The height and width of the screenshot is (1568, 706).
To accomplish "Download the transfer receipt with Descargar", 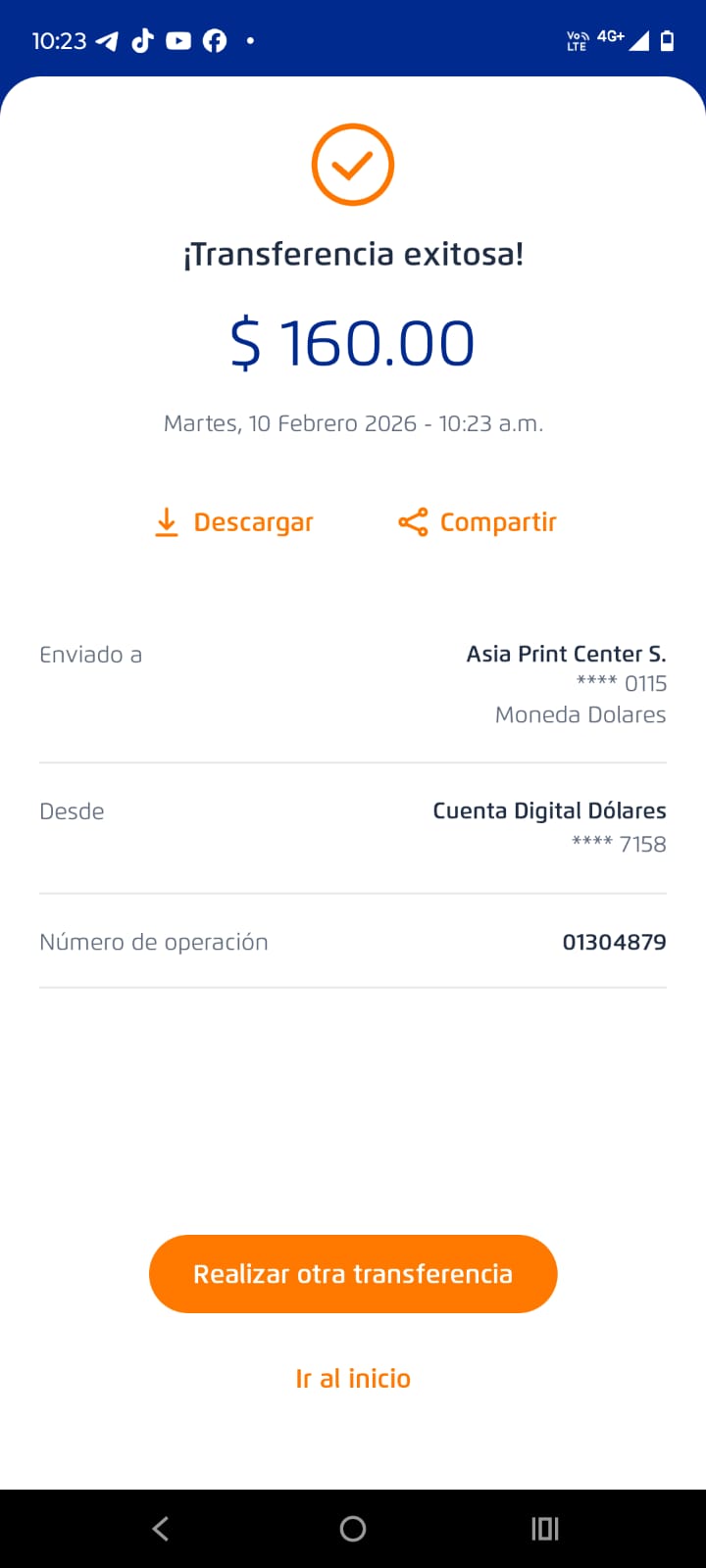I will pyautogui.click(x=234, y=522).
